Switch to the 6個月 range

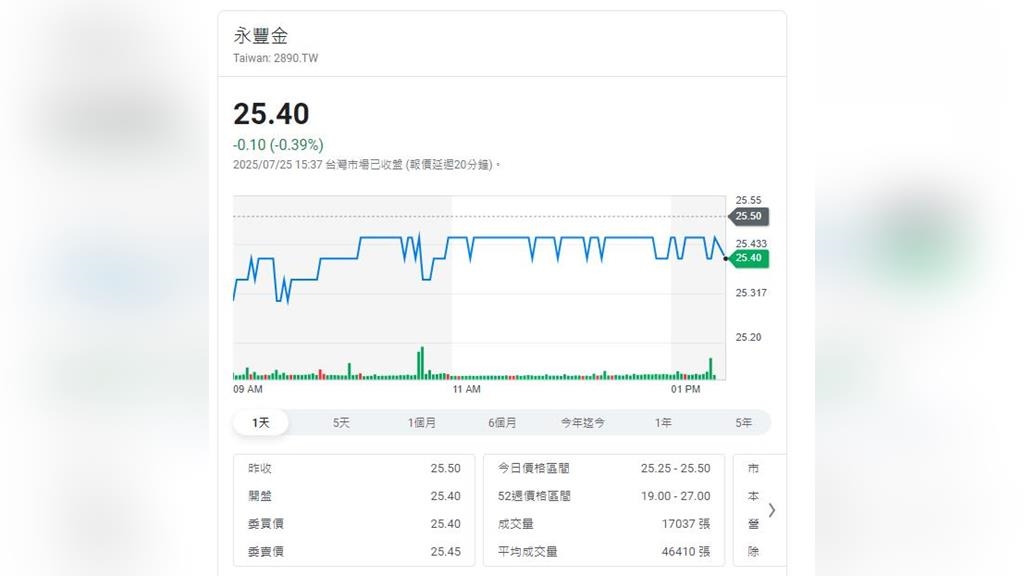(502, 423)
